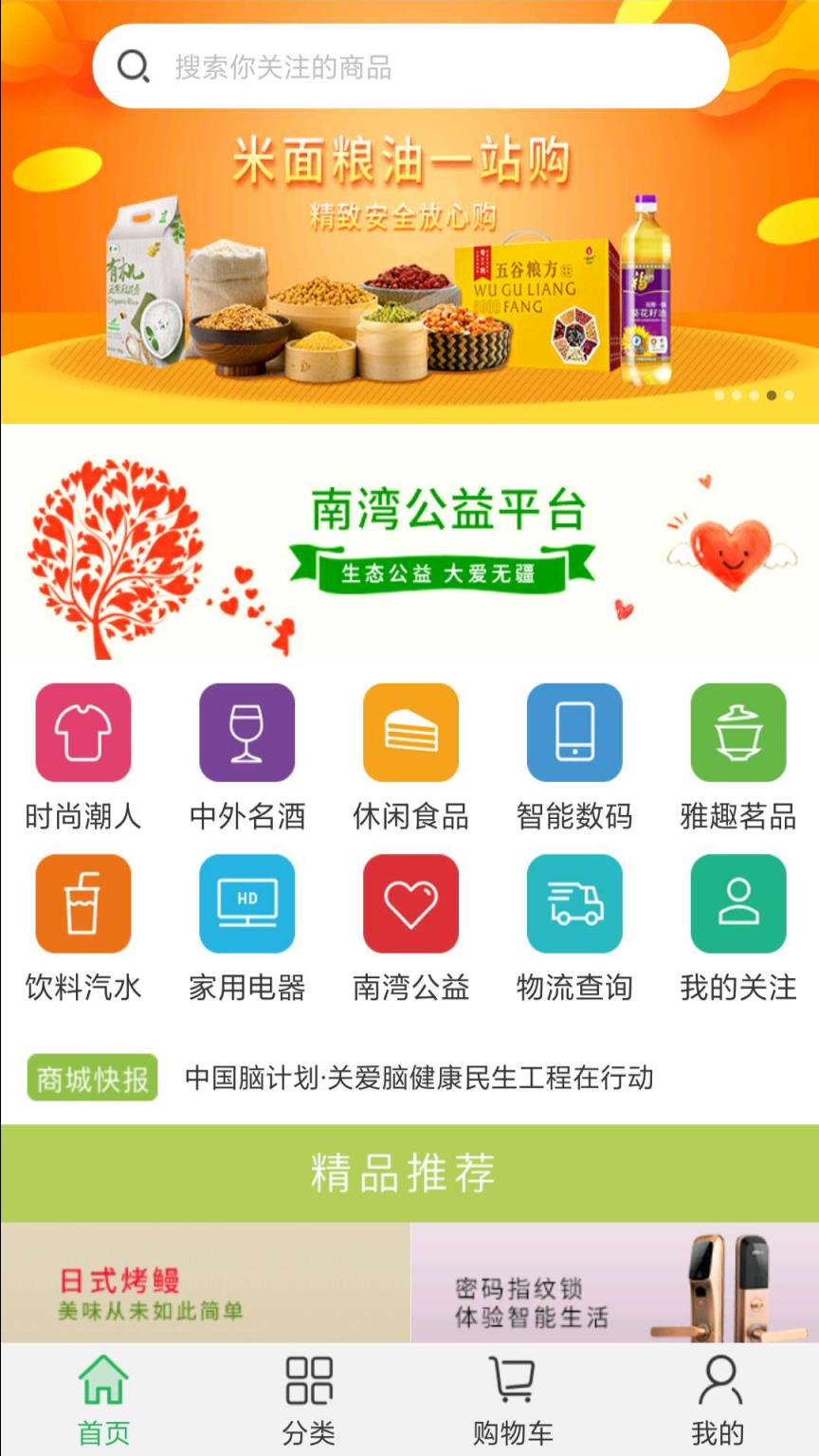Select the 首页 home tab
819x1456 pixels.
[102, 1405]
